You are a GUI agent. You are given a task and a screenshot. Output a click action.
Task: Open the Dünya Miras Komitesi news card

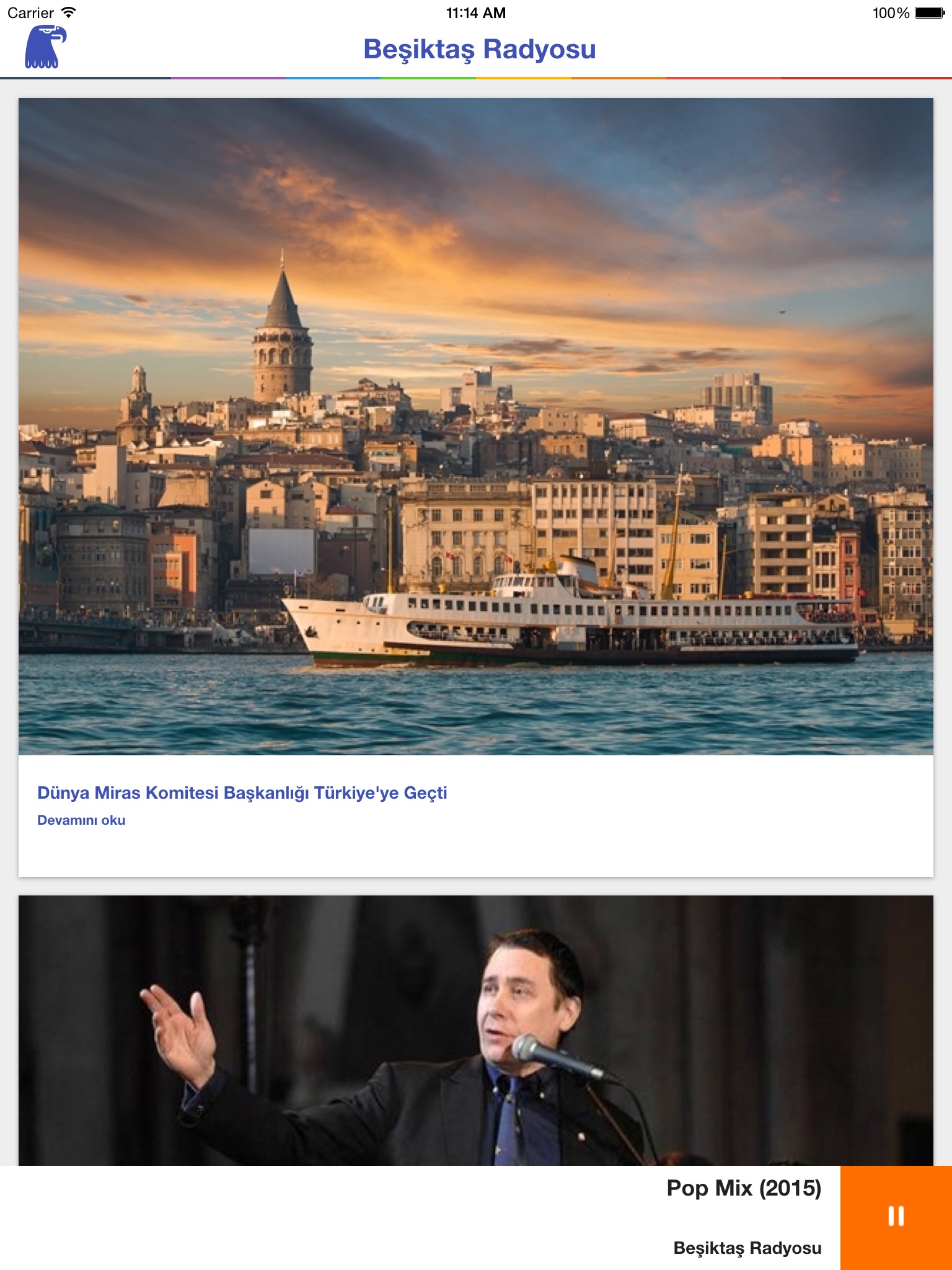click(476, 487)
